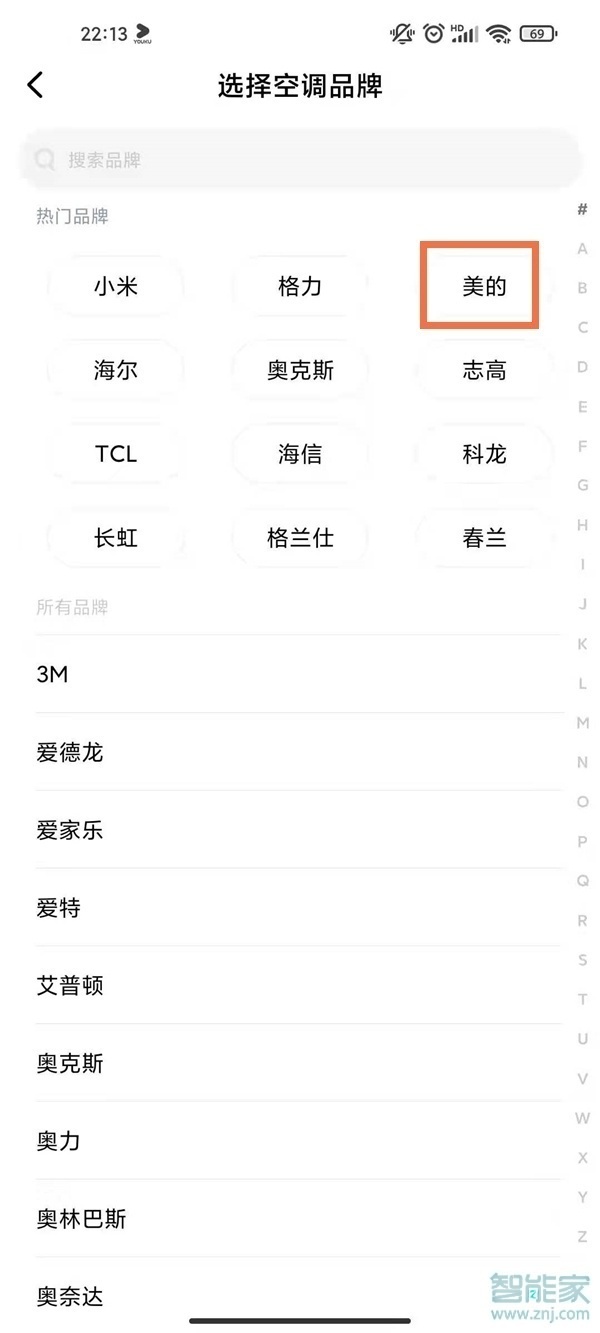Jump to letter M in the index

[x=582, y=723]
